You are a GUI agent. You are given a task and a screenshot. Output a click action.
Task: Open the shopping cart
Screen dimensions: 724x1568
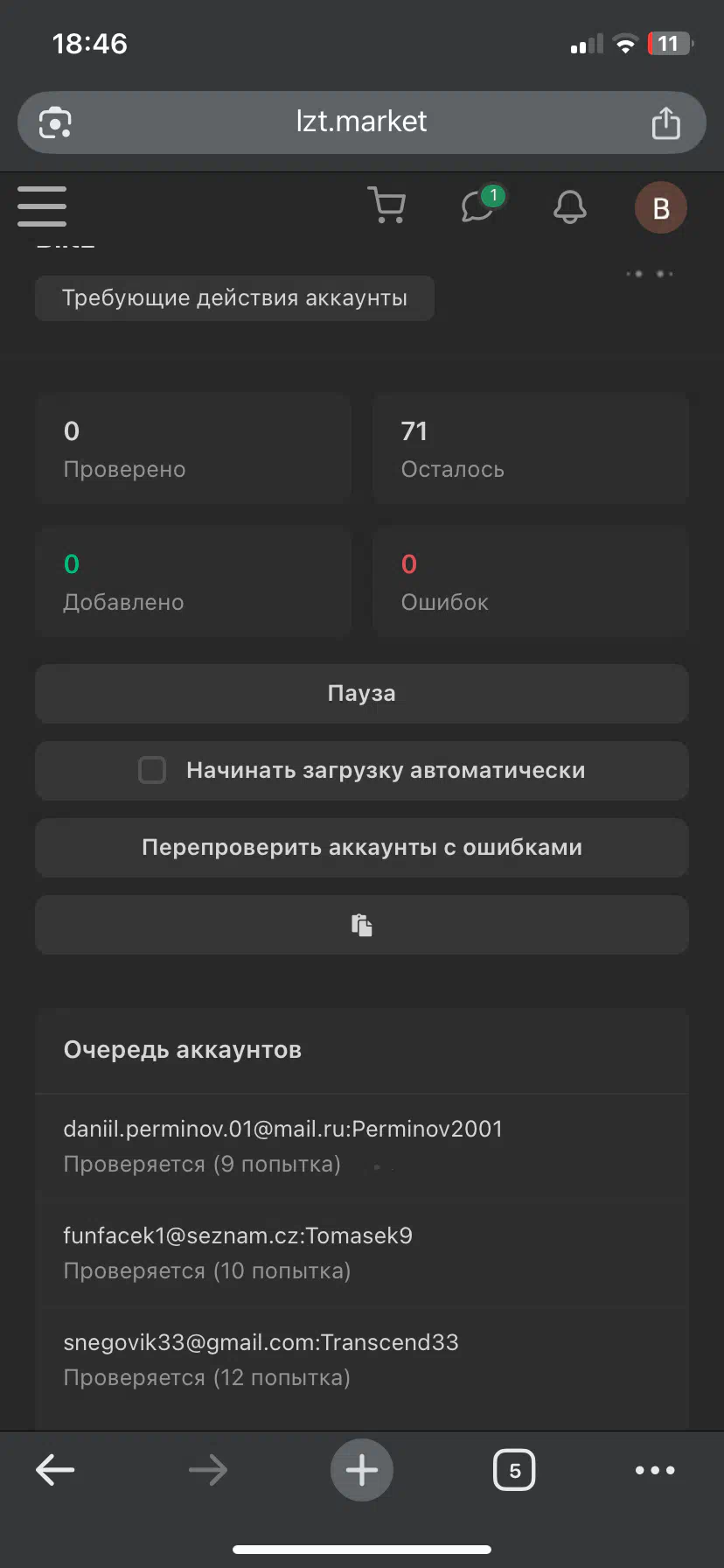386,206
